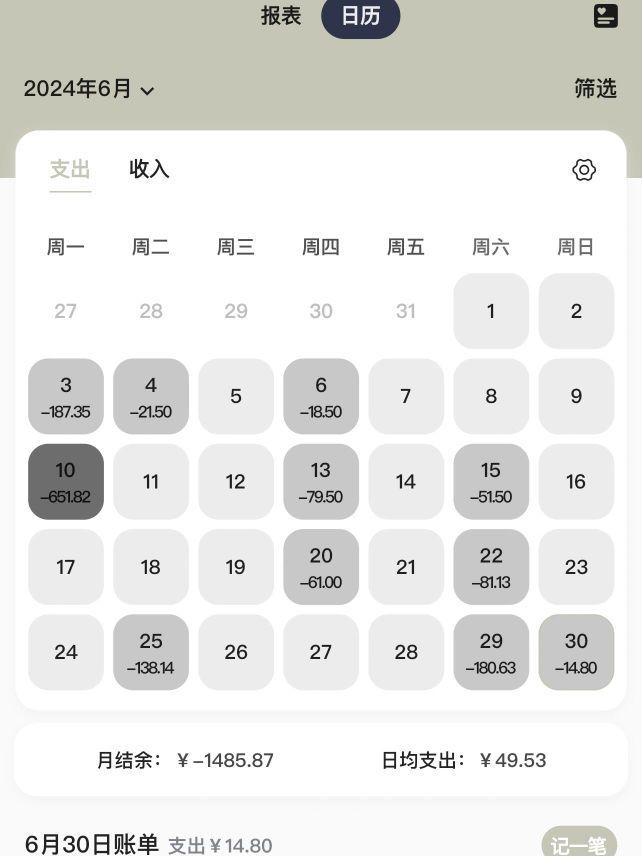Screen dimensions: 642x856
Task: Switch to the 报表 tab
Action: coord(280,16)
